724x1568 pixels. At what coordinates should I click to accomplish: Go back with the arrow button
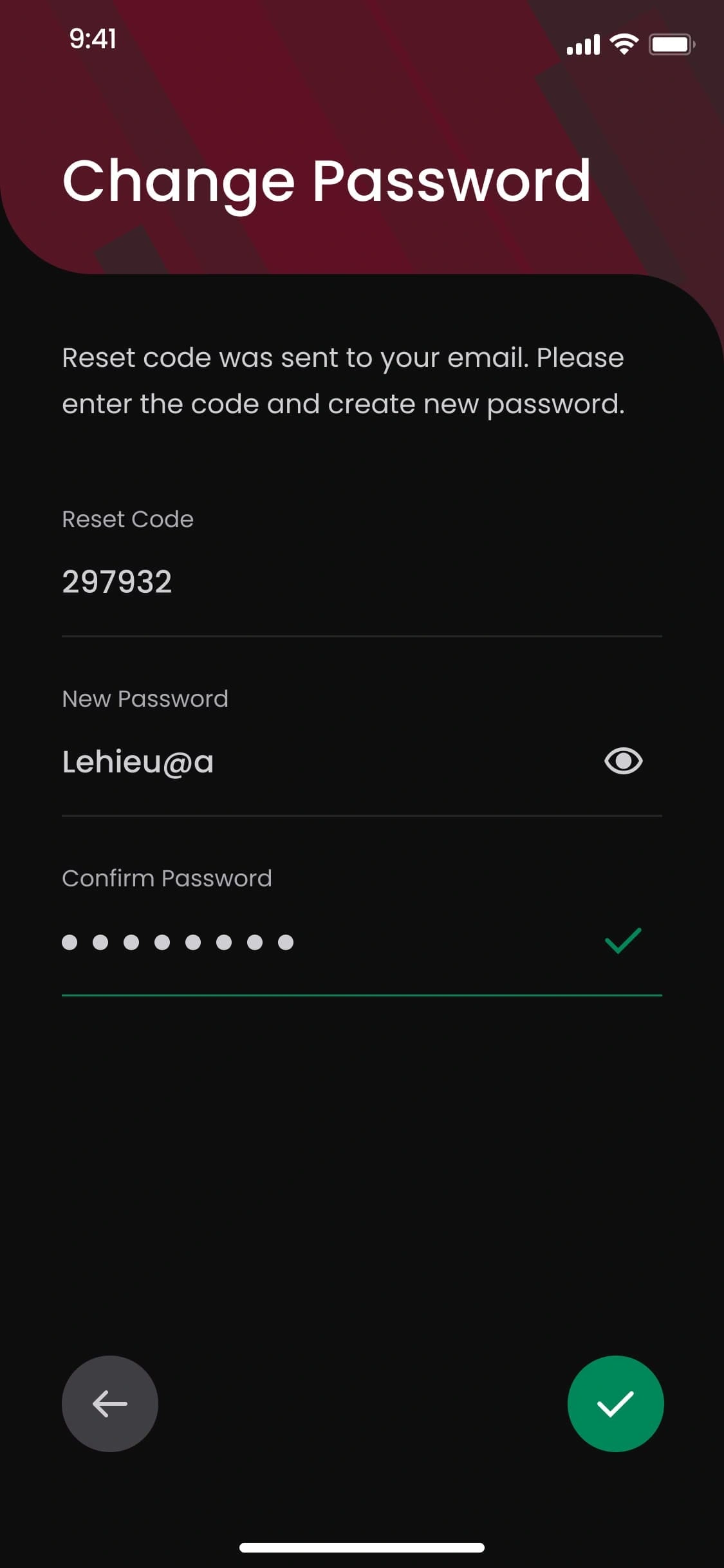click(110, 1404)
